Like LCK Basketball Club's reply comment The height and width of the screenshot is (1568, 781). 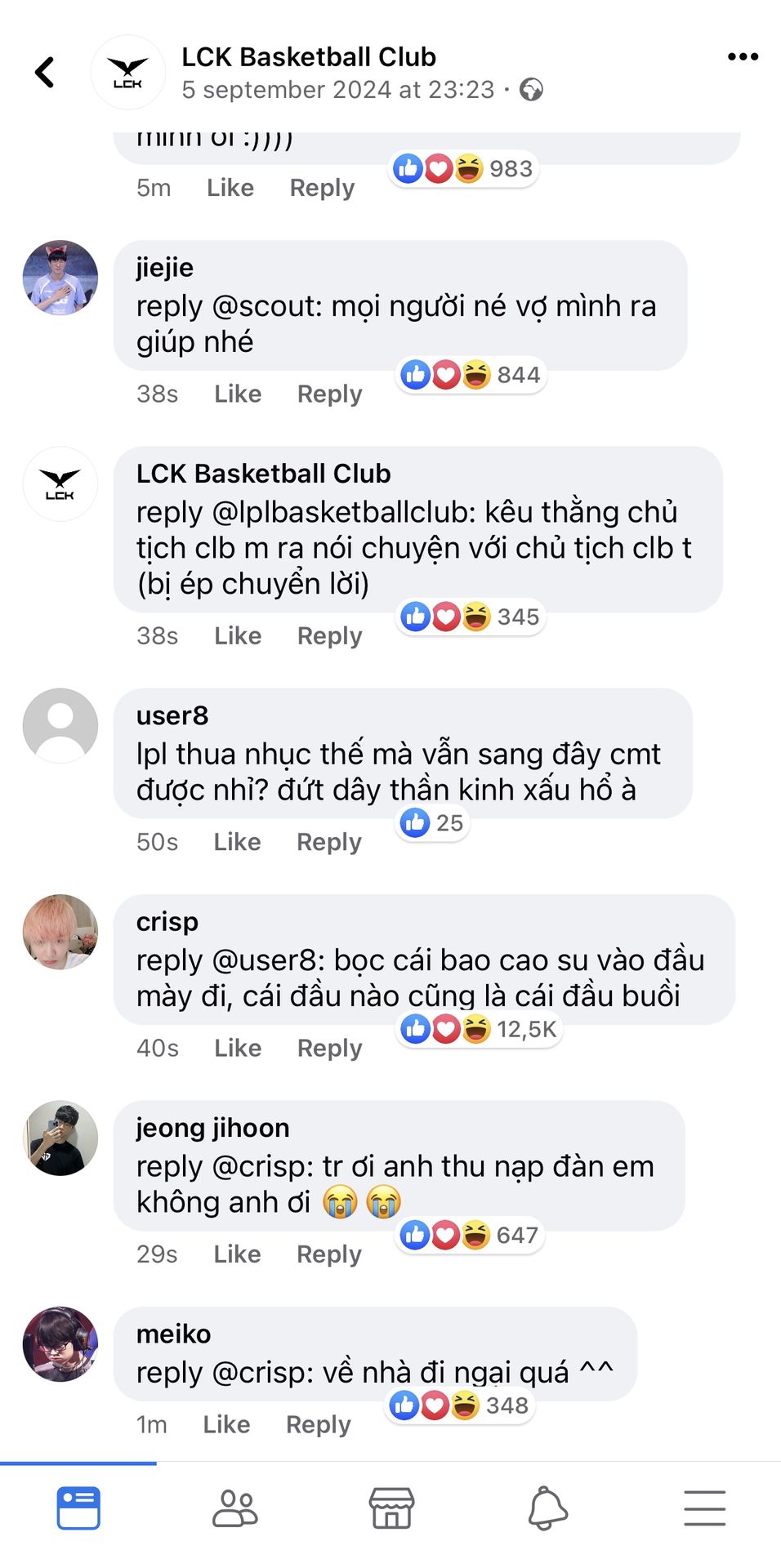[x=237, y=635]
